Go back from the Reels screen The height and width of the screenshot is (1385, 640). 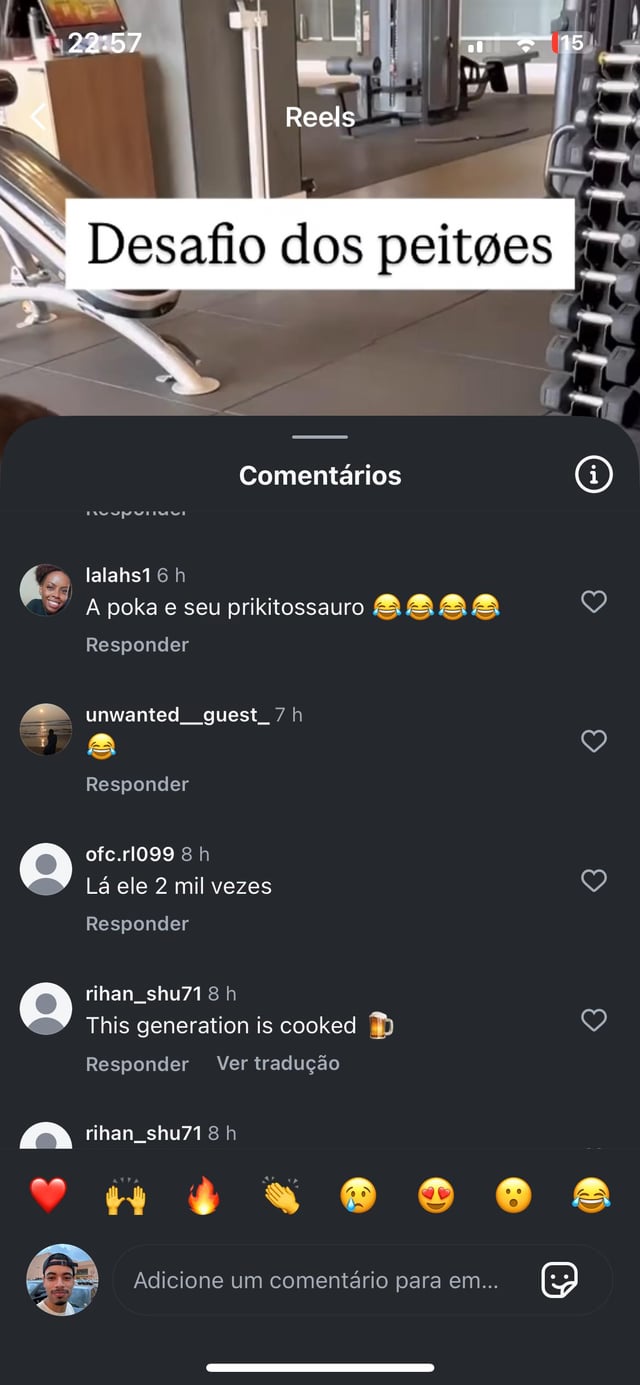coord(38,117)
